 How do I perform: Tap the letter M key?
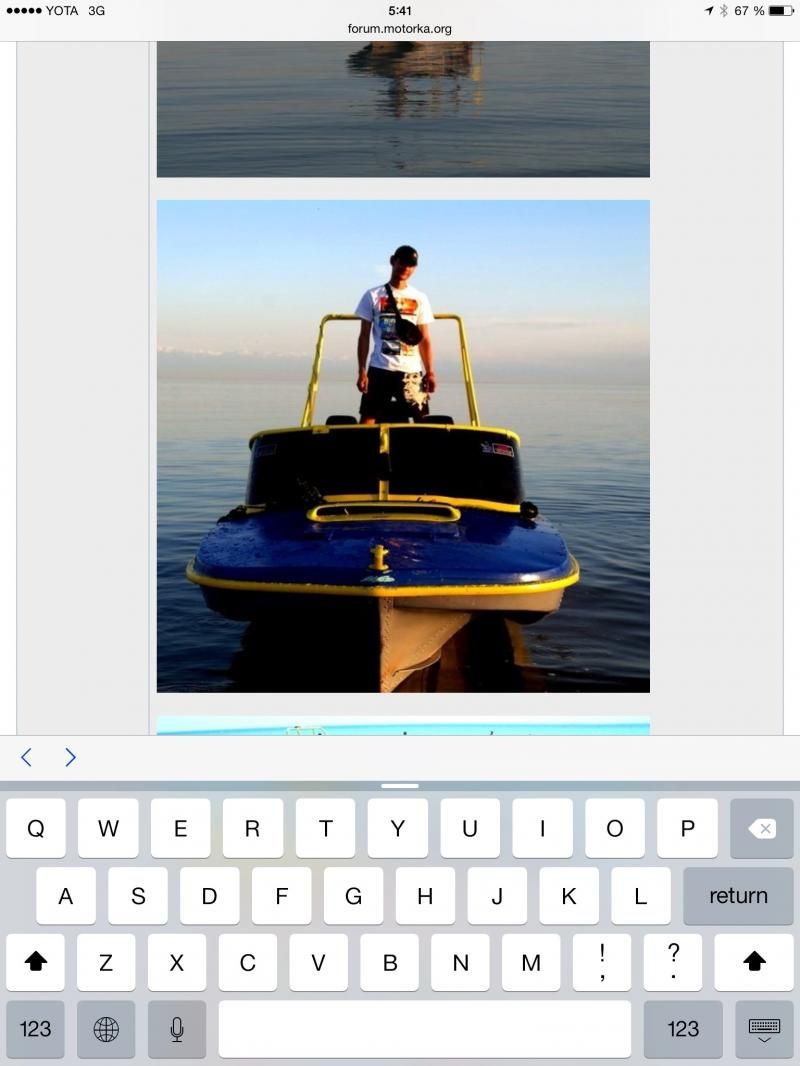click(x=531, y=962)
